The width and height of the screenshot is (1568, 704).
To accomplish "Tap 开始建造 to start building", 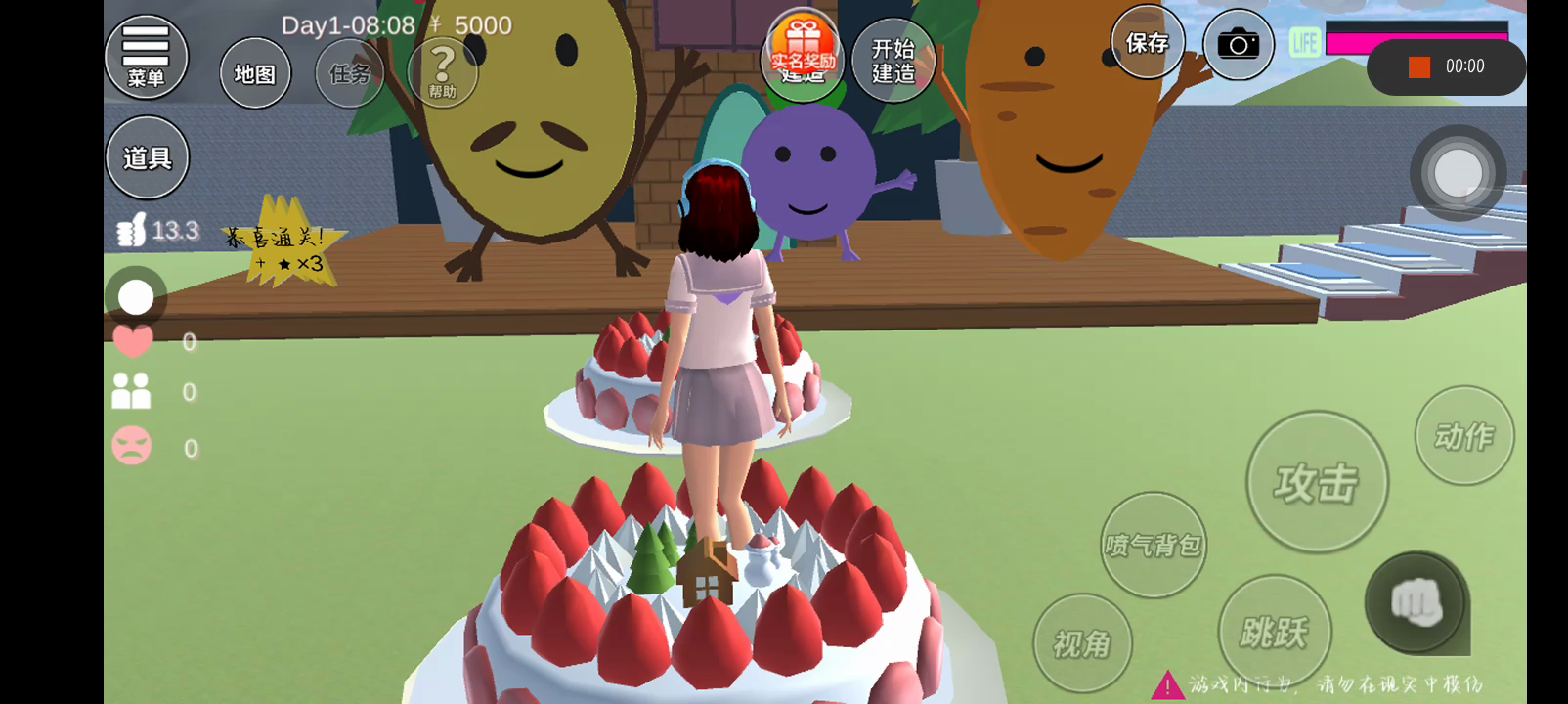I will (x=893, y=61).
